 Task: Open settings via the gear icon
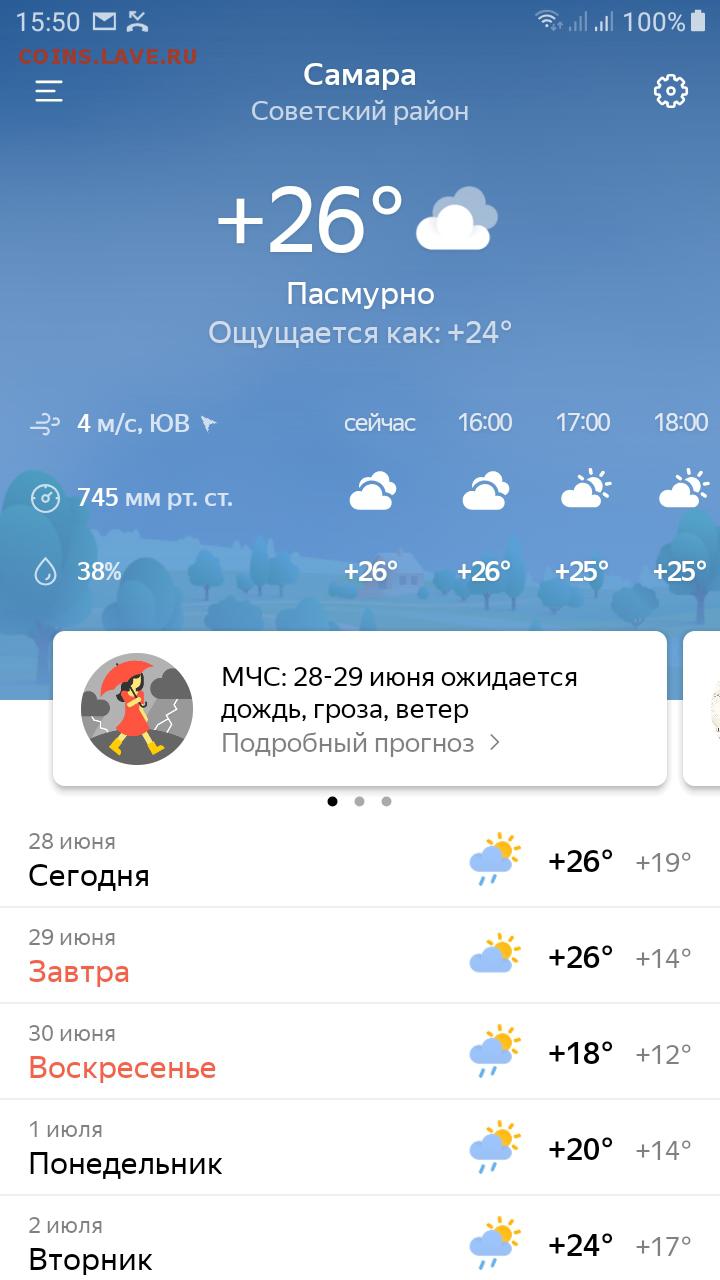pos(671,91)
